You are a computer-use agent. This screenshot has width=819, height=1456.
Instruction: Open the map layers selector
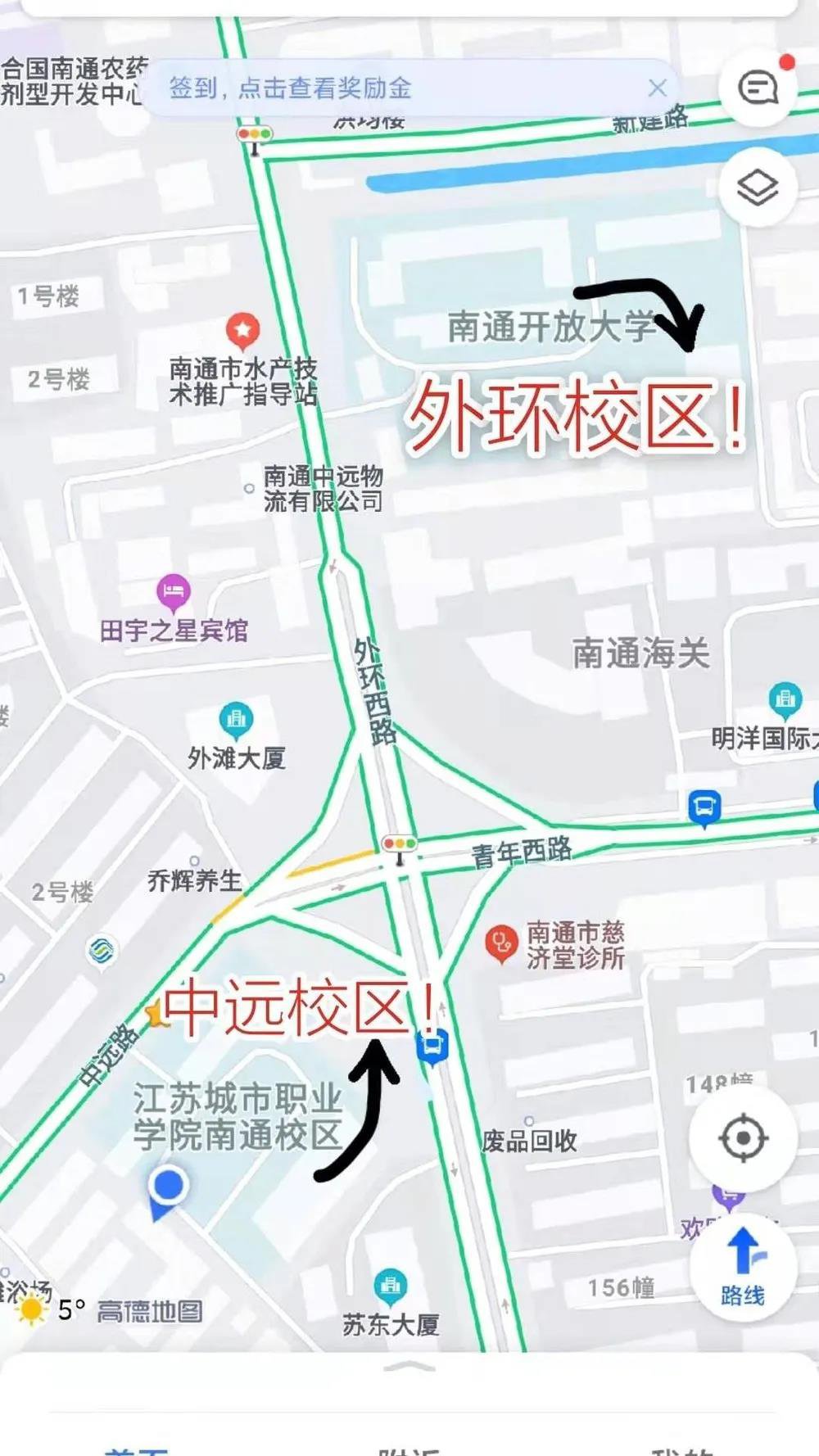[758, 188]
